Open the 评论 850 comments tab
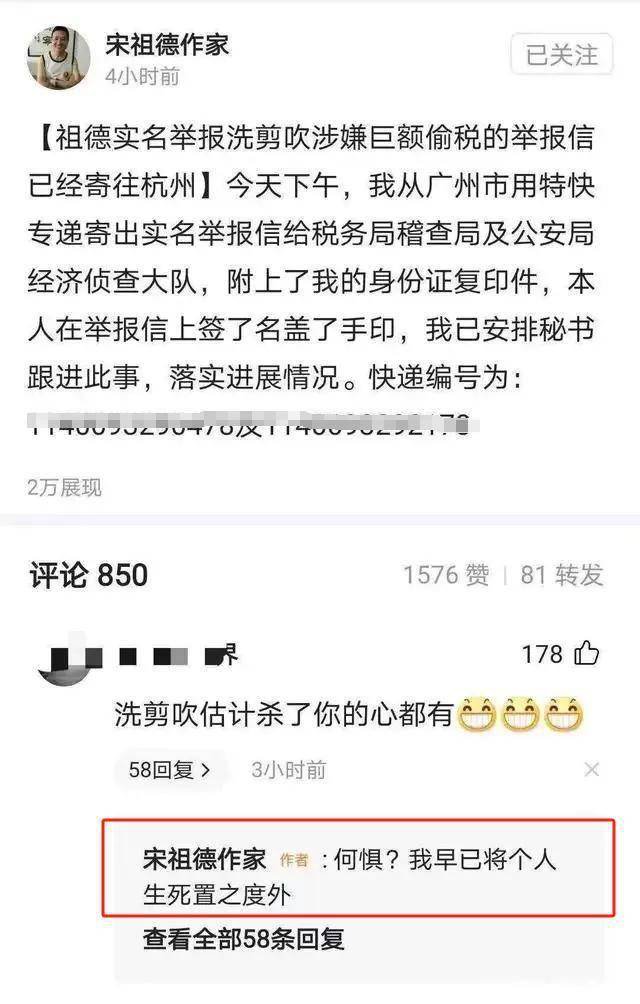 pos(88,575)
